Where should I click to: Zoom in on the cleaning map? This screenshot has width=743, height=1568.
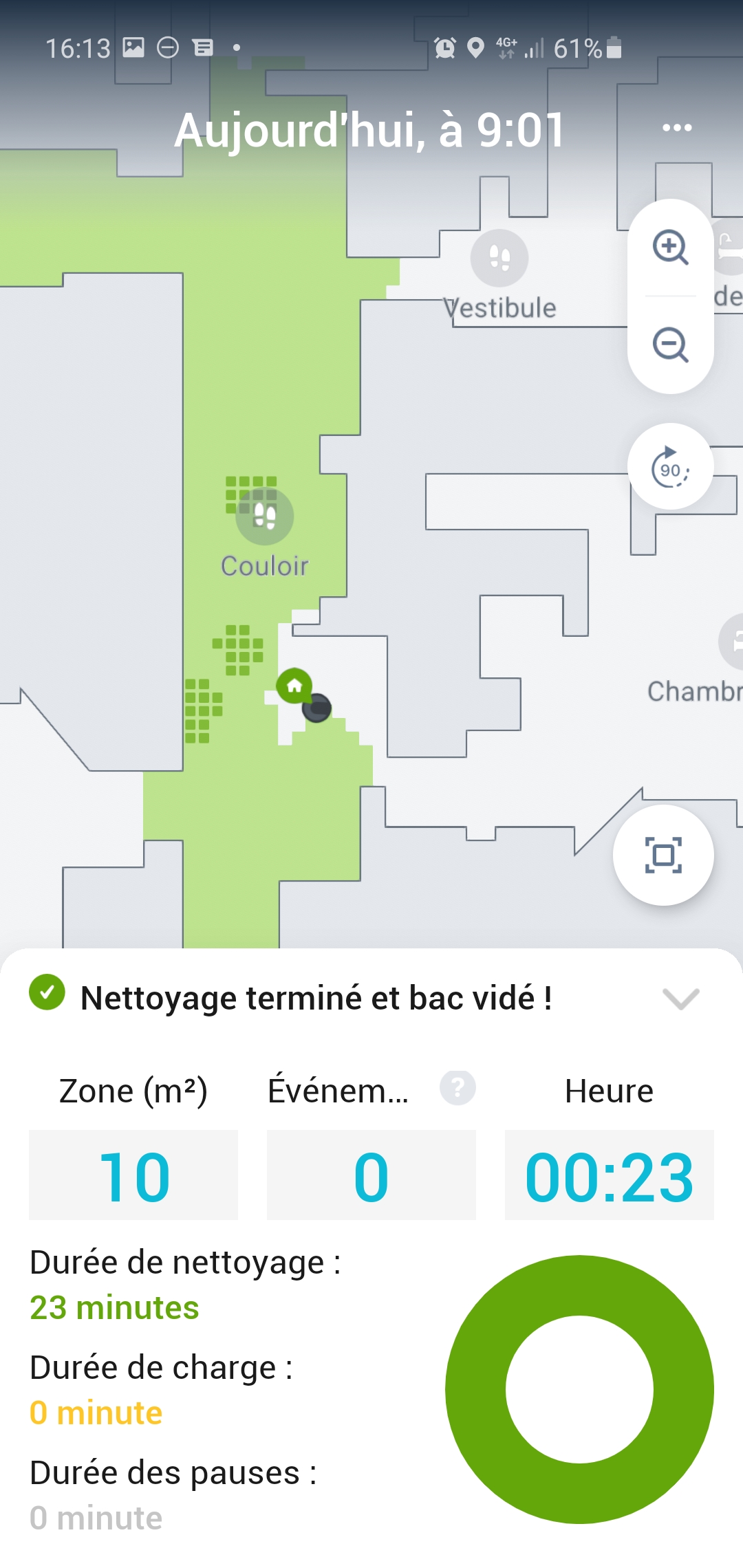(671, 247)
